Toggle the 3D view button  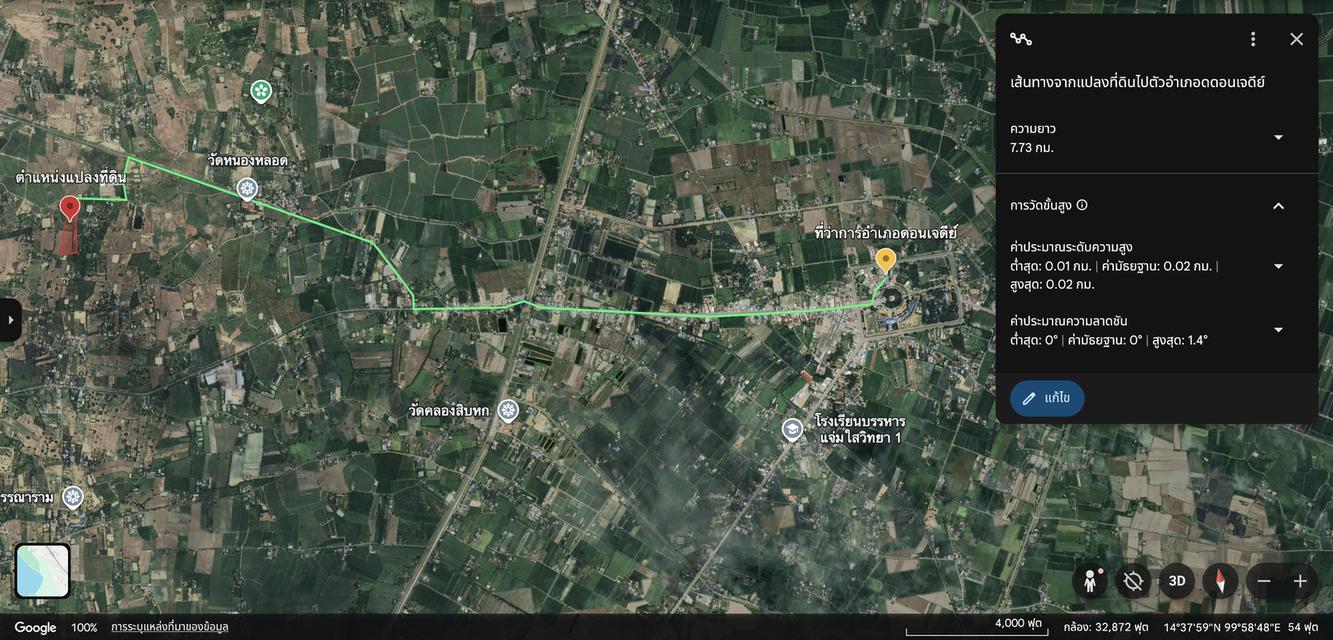click(x=1177, y=581)
